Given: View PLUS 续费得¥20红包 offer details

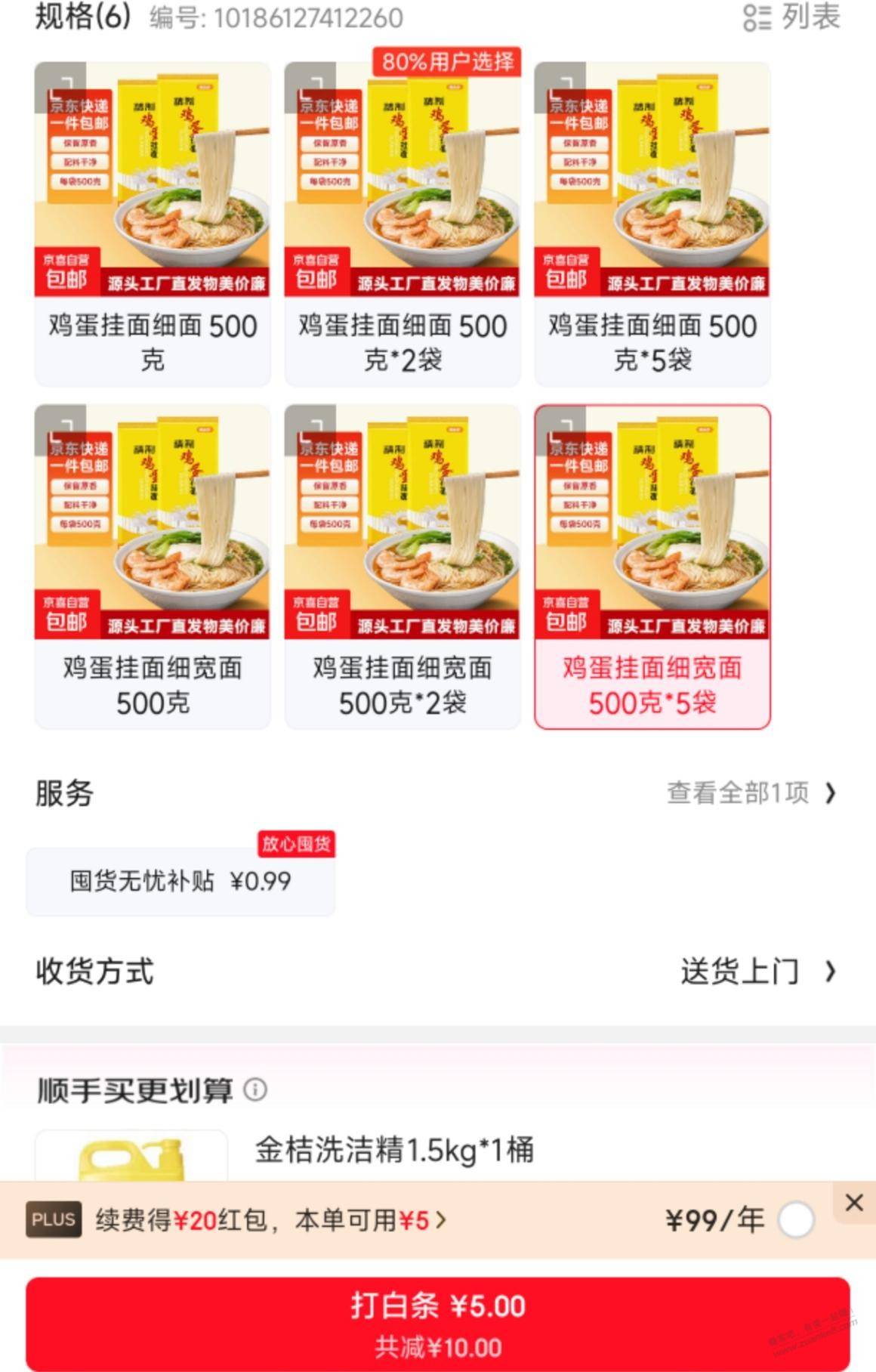Looking at the screenshot, I should point(270,1220).
